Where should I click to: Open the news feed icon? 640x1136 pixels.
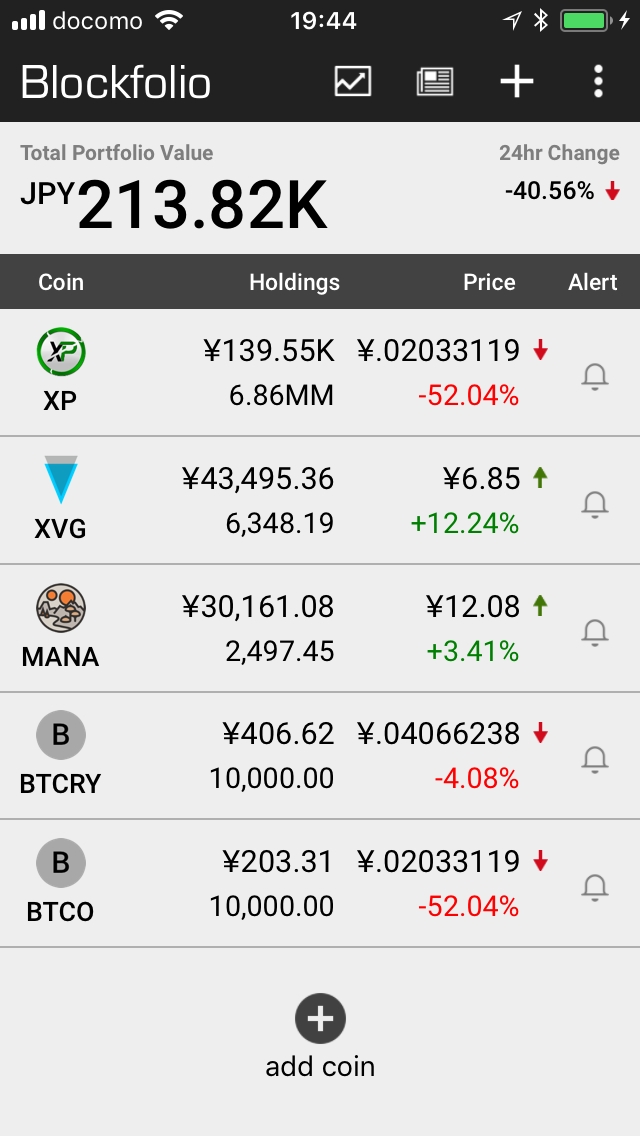(435, 81)
